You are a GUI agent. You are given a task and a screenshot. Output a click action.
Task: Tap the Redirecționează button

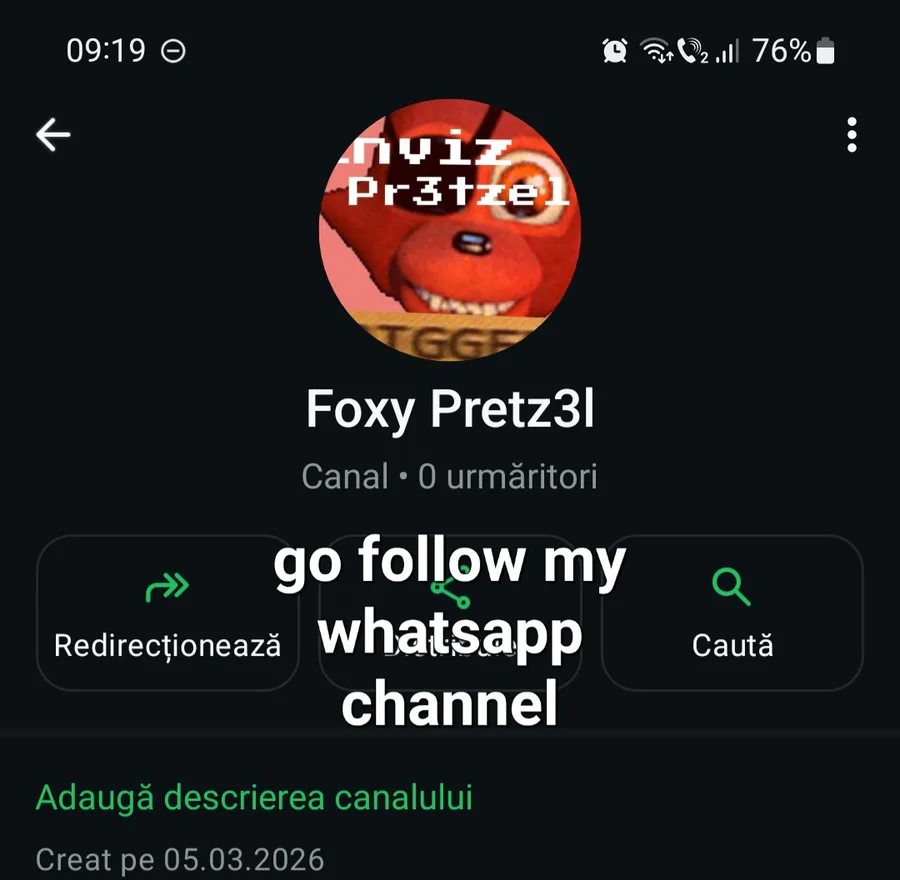pyautogui.click(x=168, y=612)
